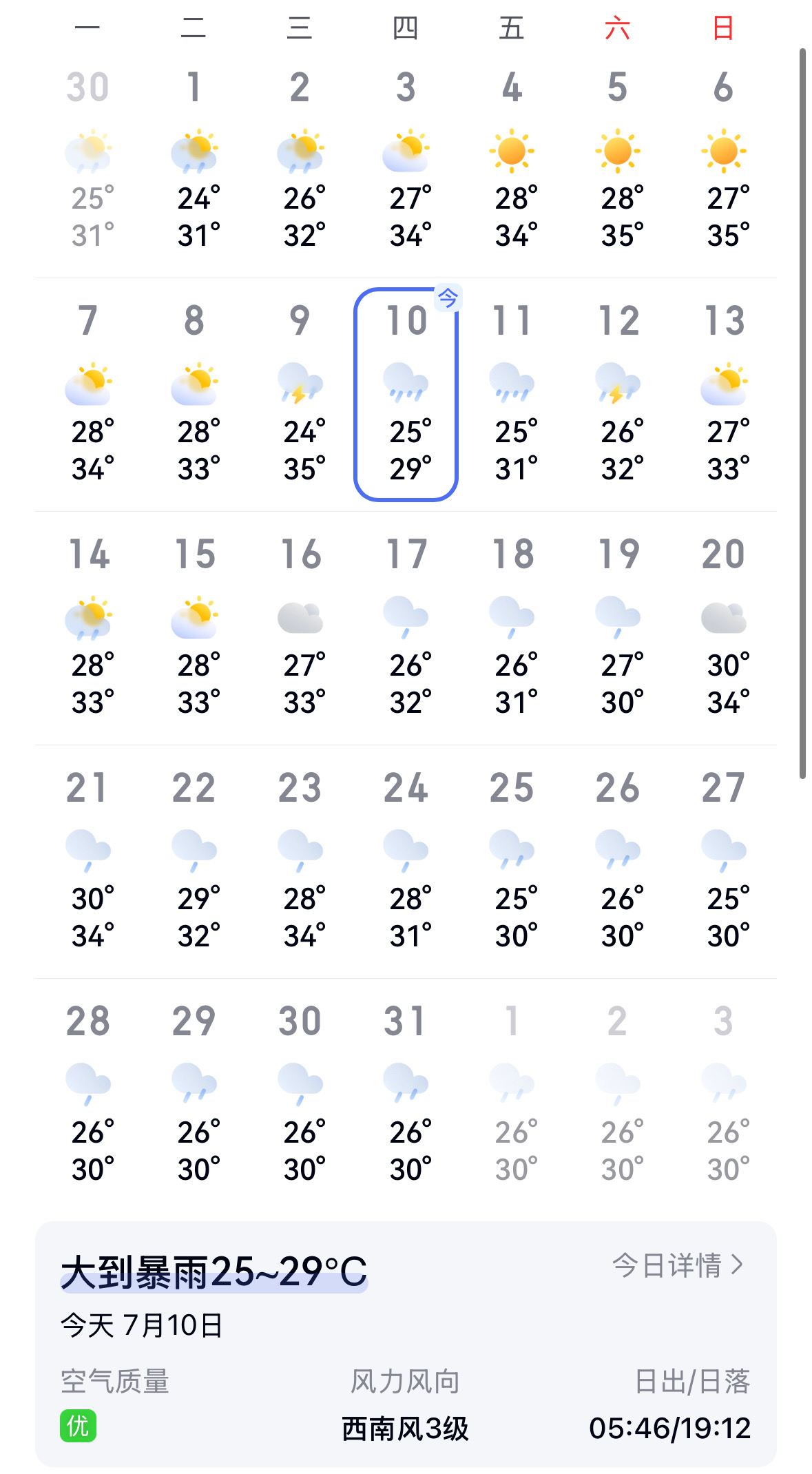Select the 1st of the current month
Image resolution: width=812 pixels, height=1474 pixels.
click(x=194, y=161)
